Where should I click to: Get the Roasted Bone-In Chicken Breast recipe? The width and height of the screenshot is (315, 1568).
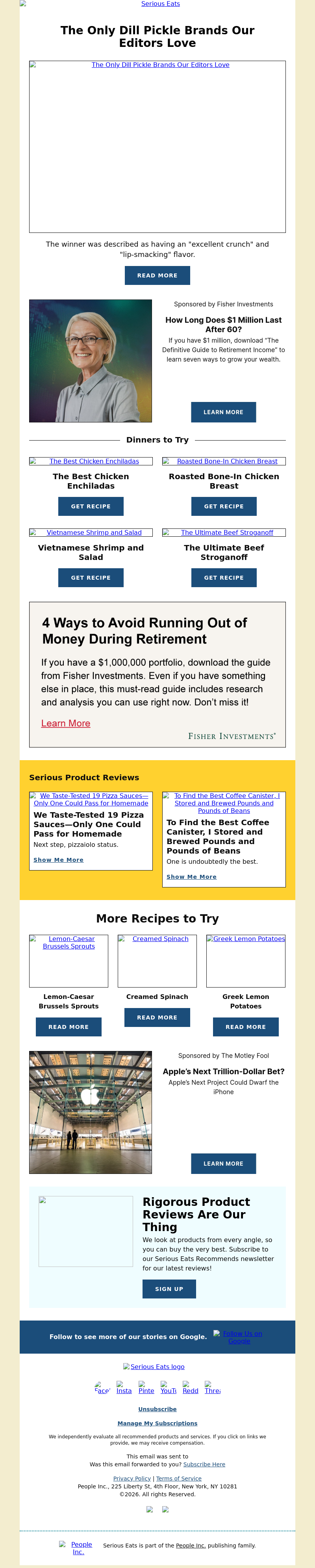pyautogui.click(x=224, y=506)
